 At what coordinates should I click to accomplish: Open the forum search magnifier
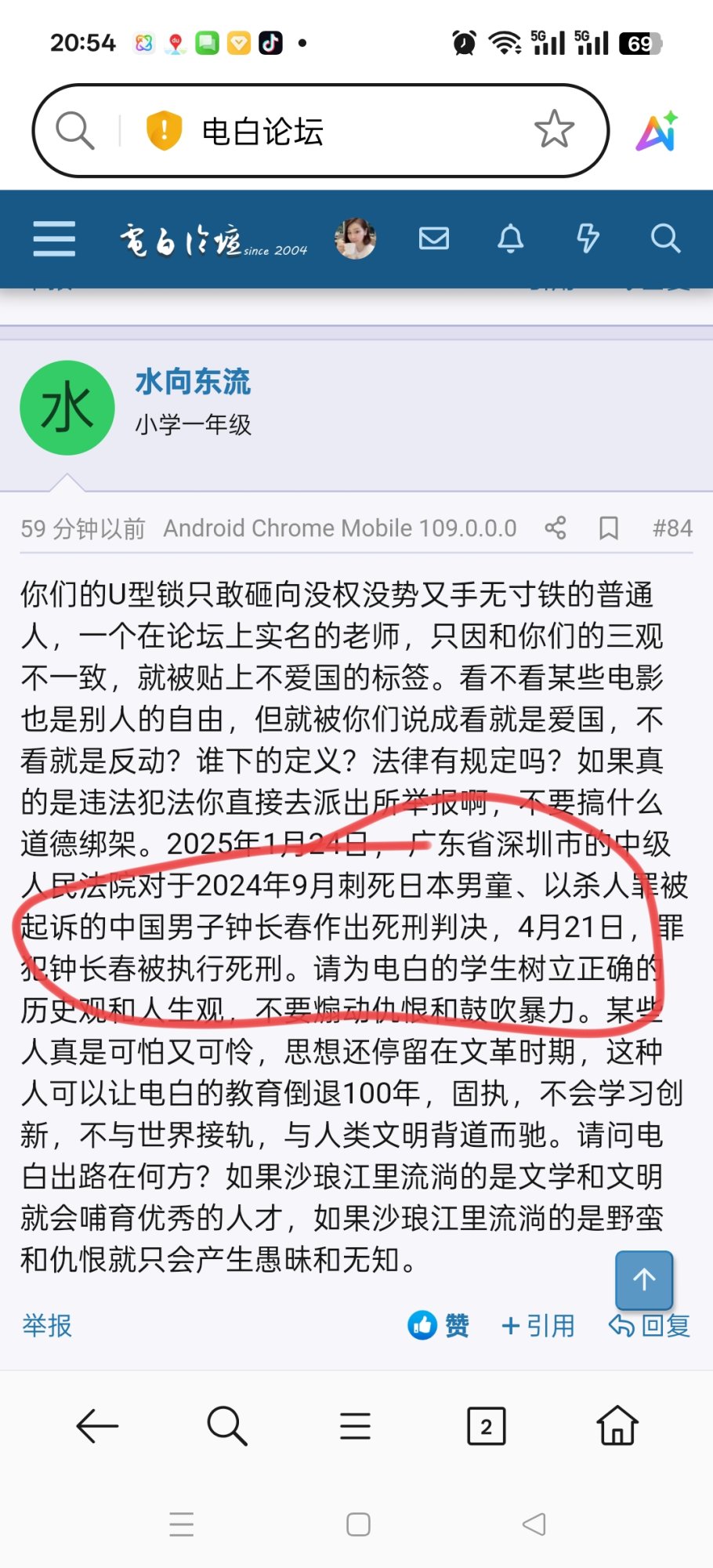tap(665, 238)
